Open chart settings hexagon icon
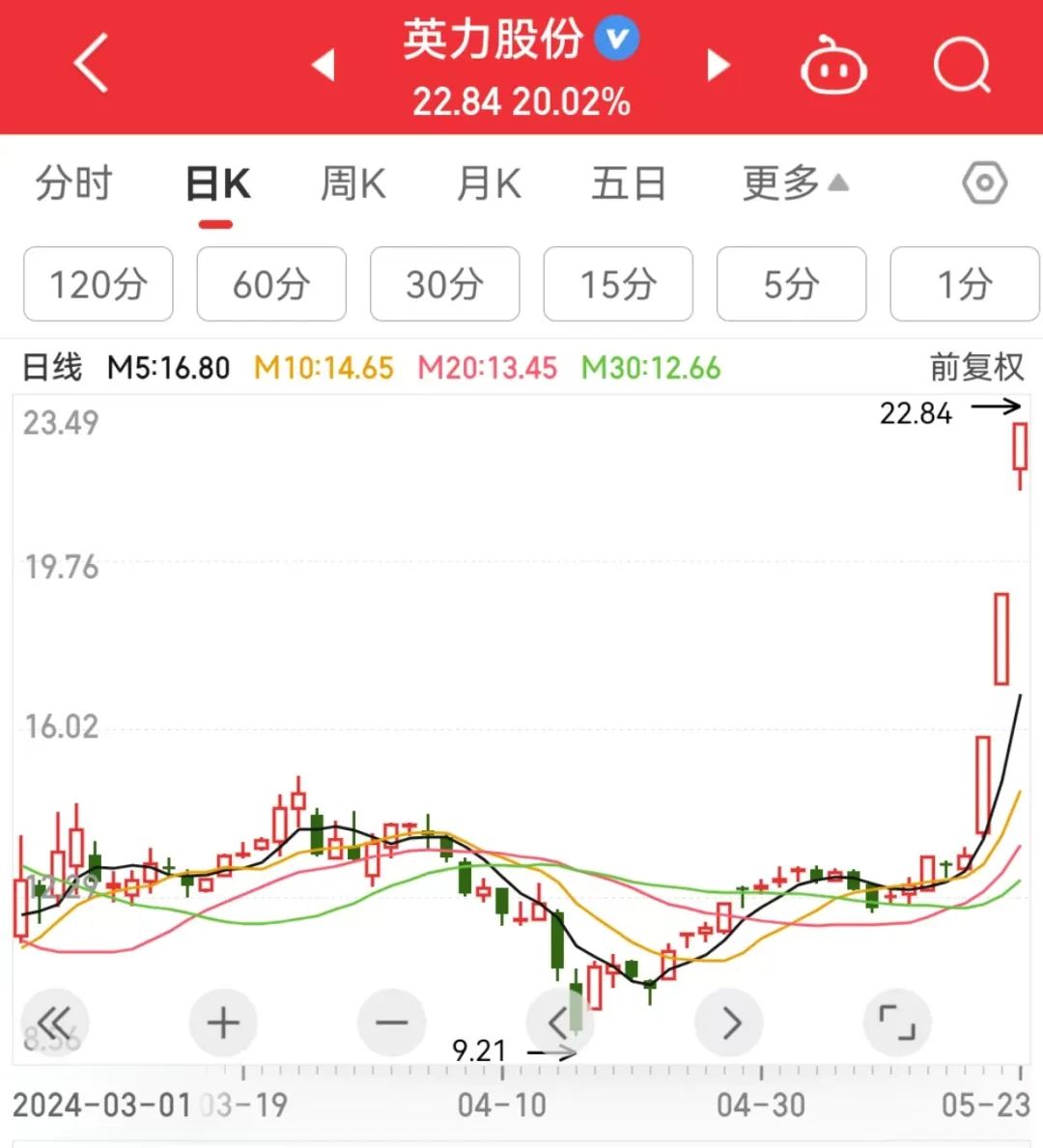This screenshot has width=1043, height=1148. point(984,183)
